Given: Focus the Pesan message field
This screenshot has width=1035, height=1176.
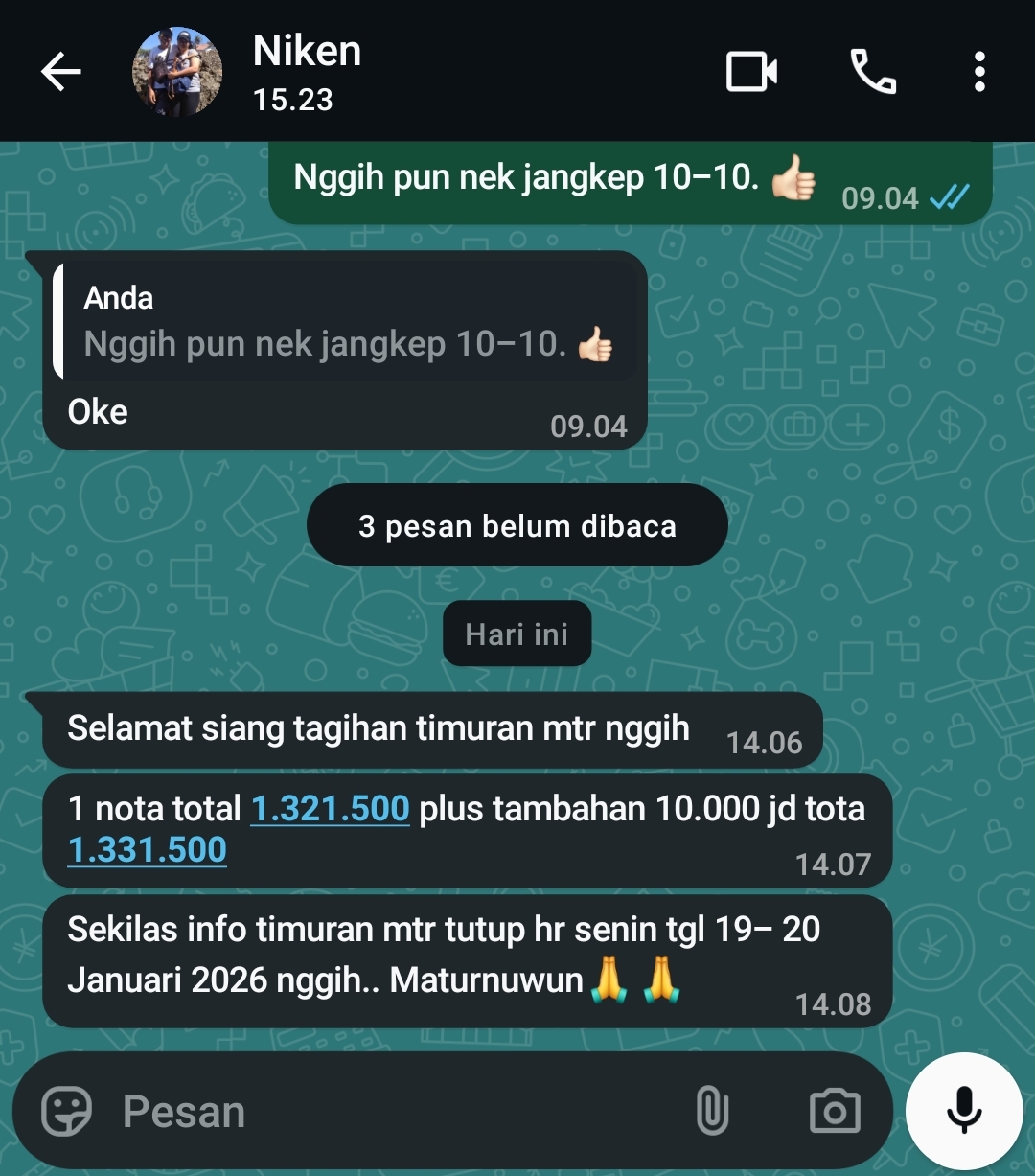Looking at the screenshot, I should 383,1112.
